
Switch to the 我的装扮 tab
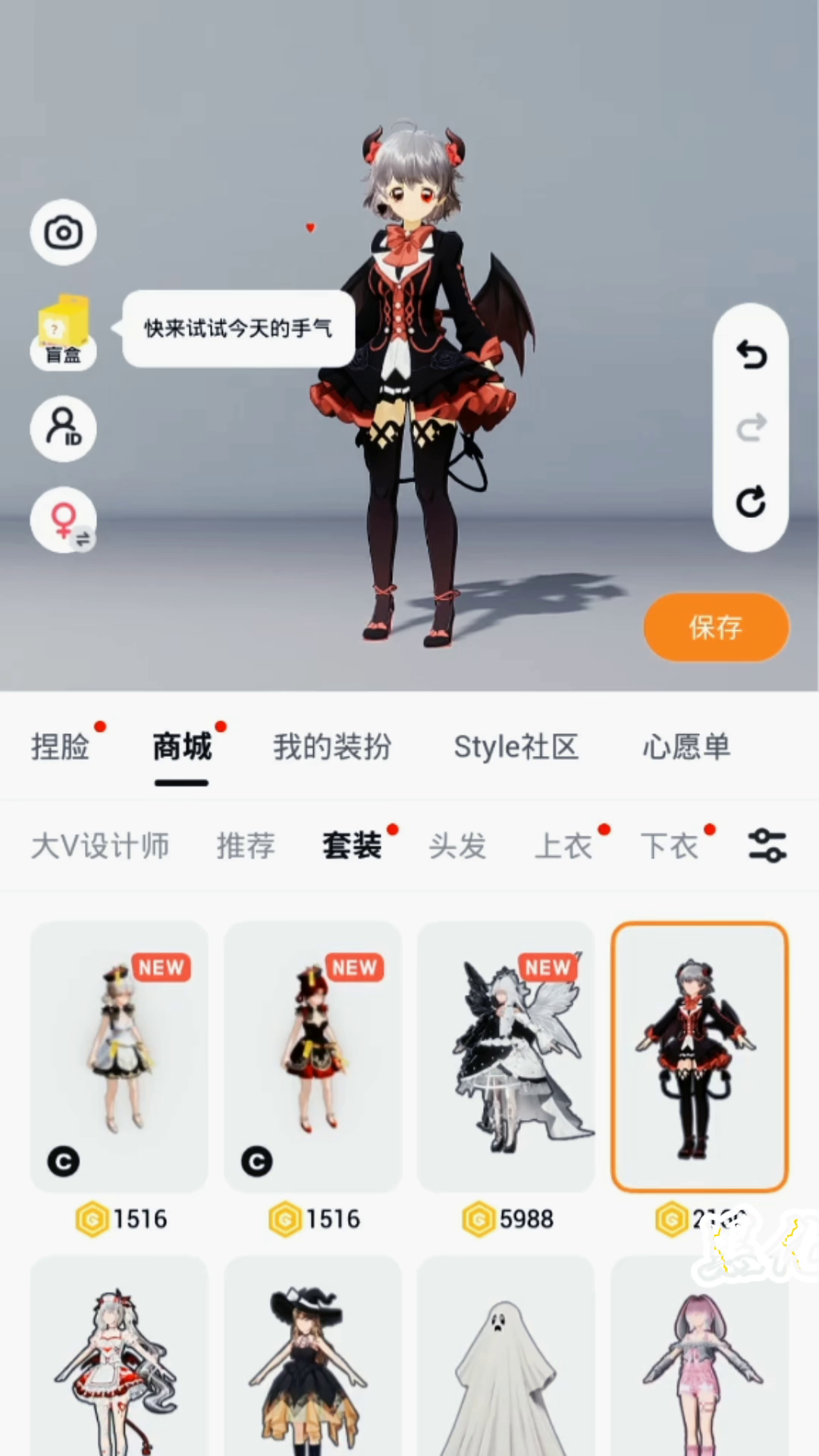[332, 747]
